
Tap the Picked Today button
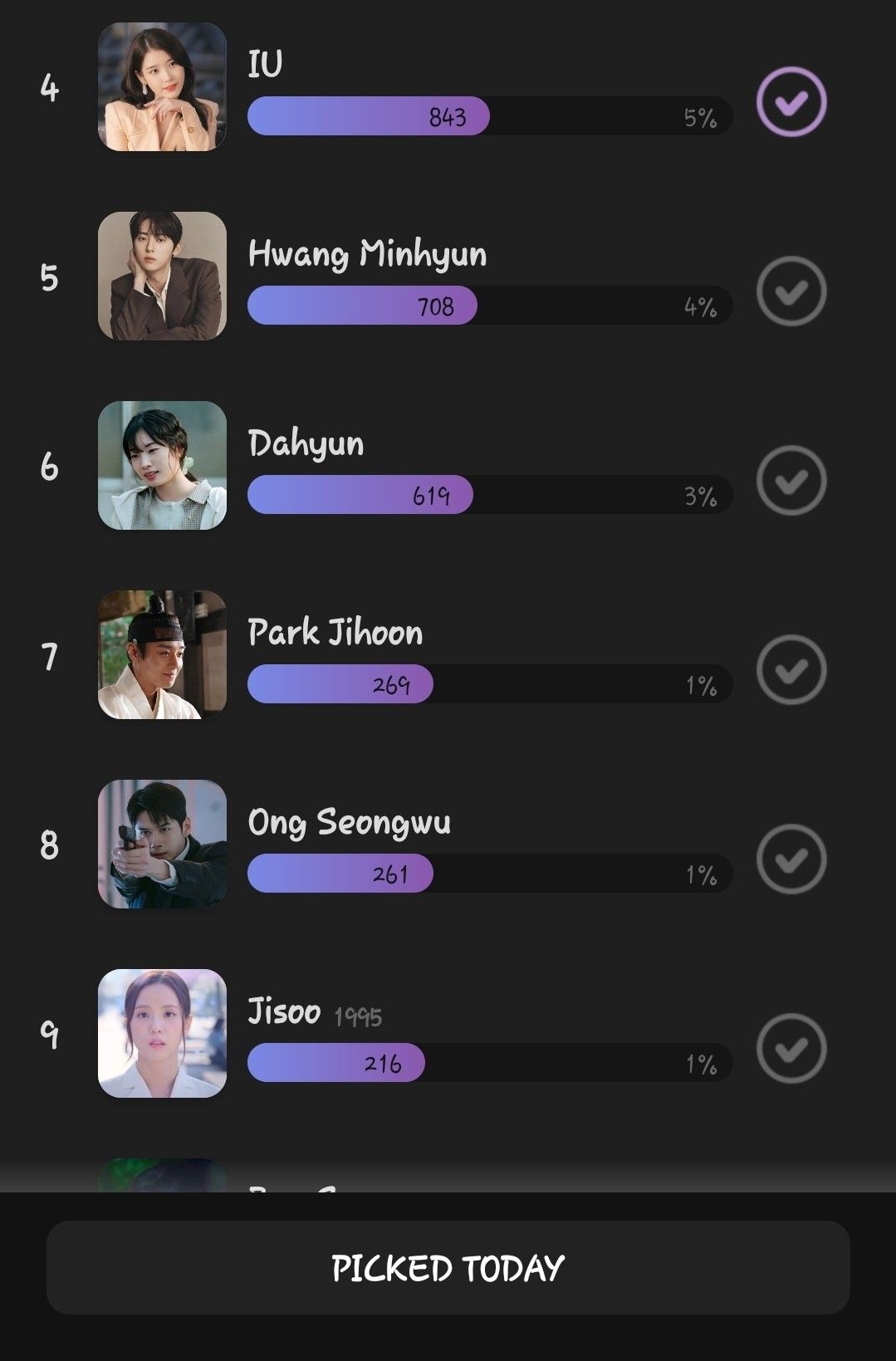448,1267
